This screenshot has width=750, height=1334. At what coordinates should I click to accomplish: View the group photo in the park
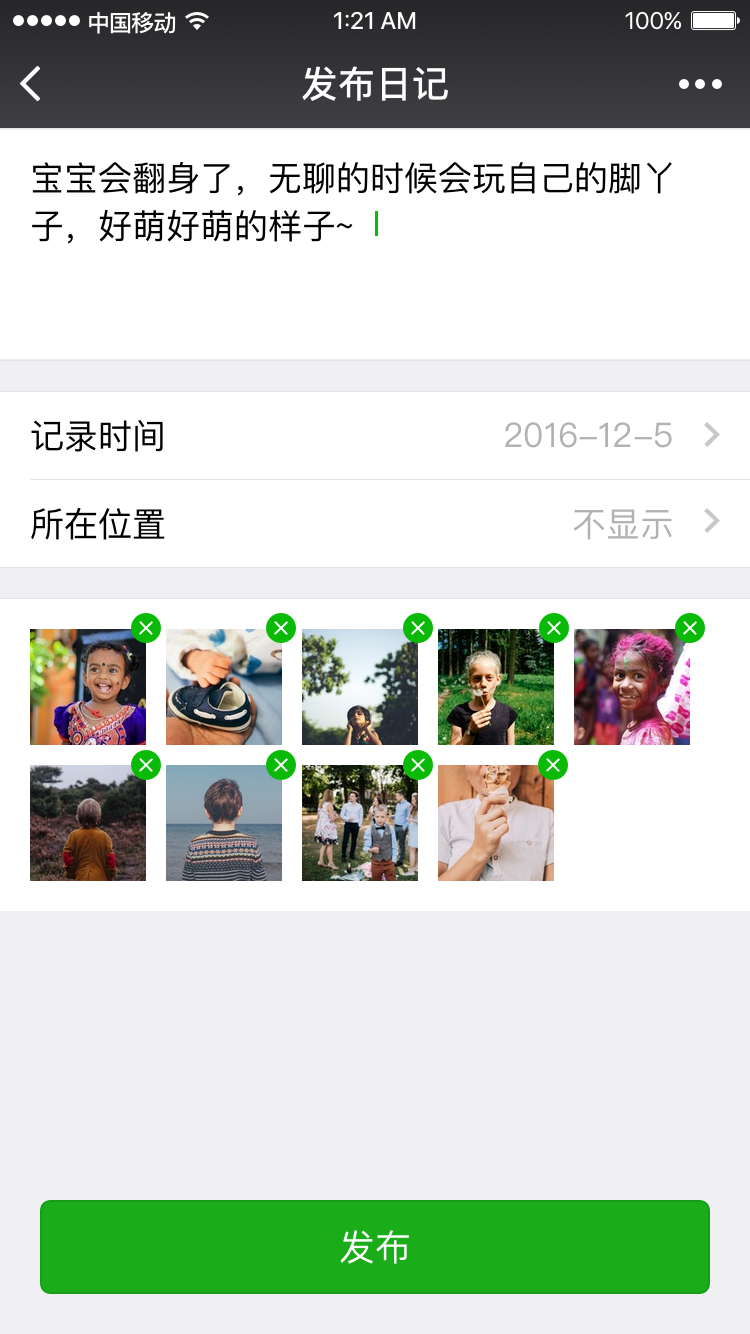click(358, 825)
